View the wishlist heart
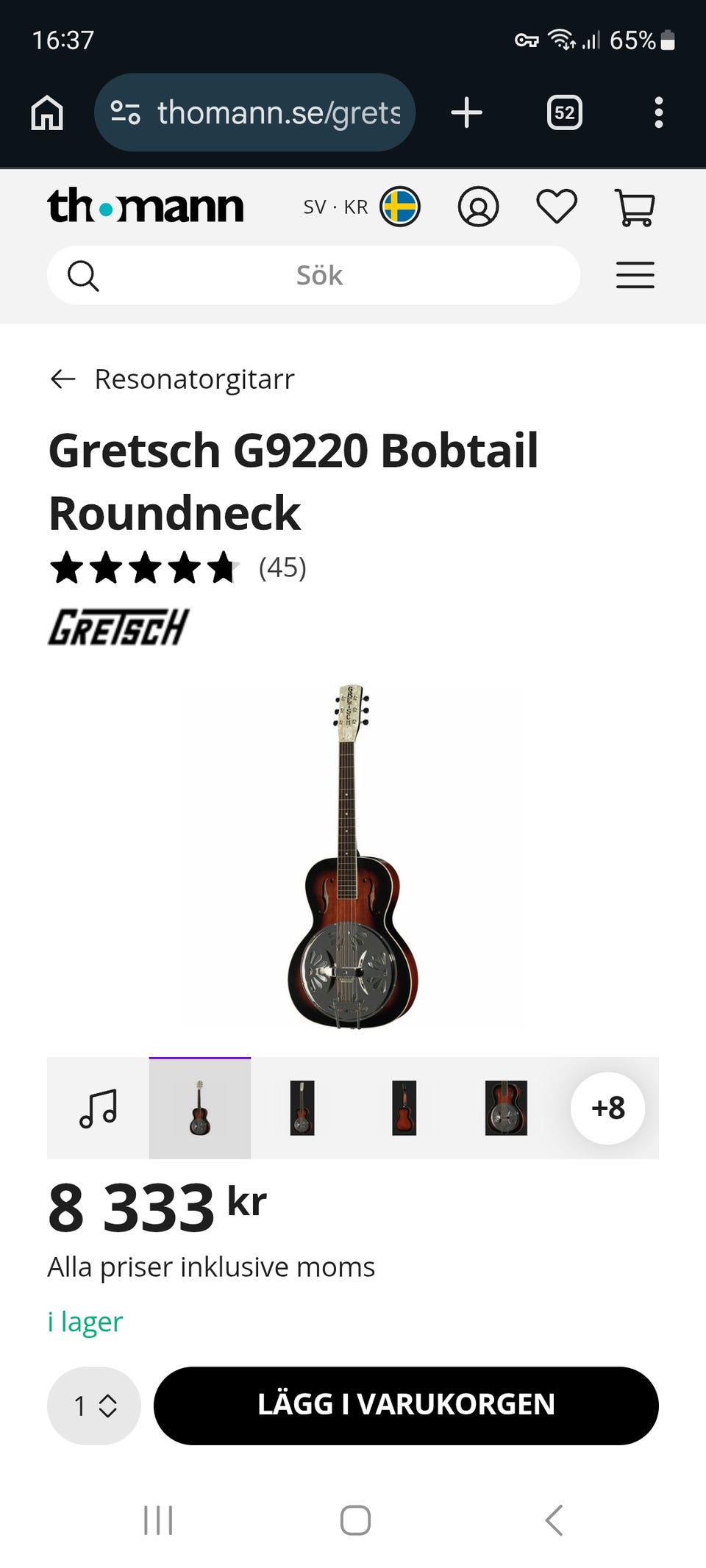This screenshot has height=1568, width=706. [x=557, y=207]
